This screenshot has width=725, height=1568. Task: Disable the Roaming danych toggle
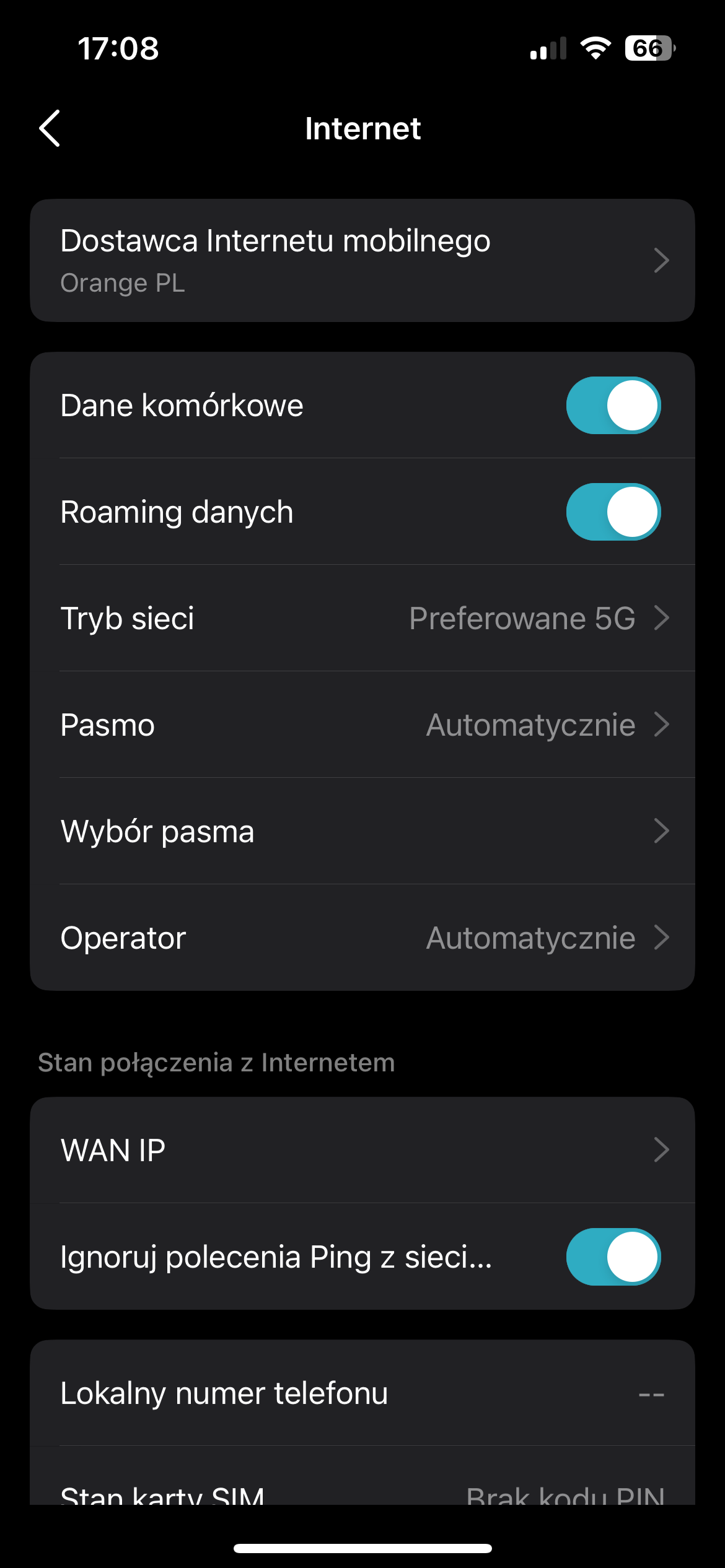pyautogui.click(x=613, y=512)
